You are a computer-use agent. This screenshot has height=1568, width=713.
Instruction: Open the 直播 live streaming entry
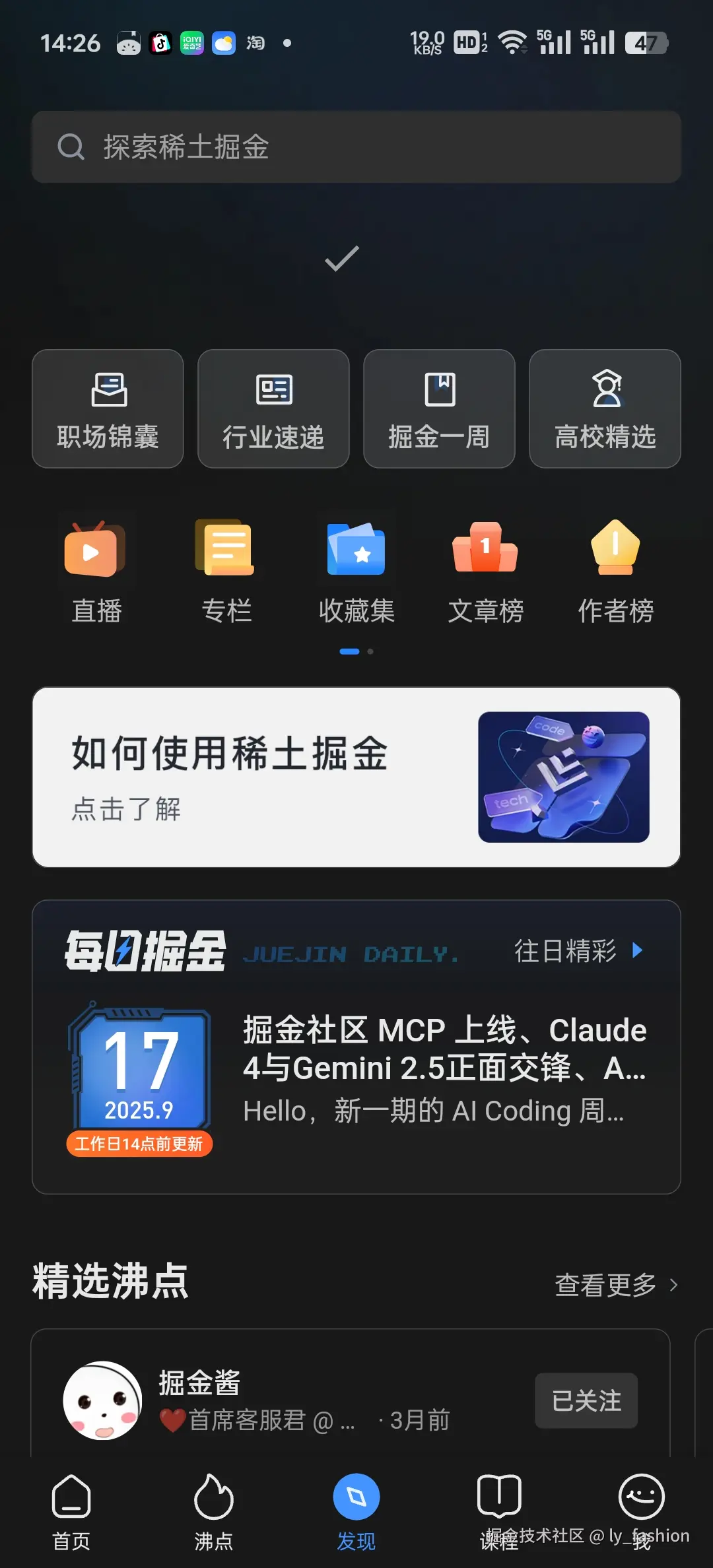96,572
